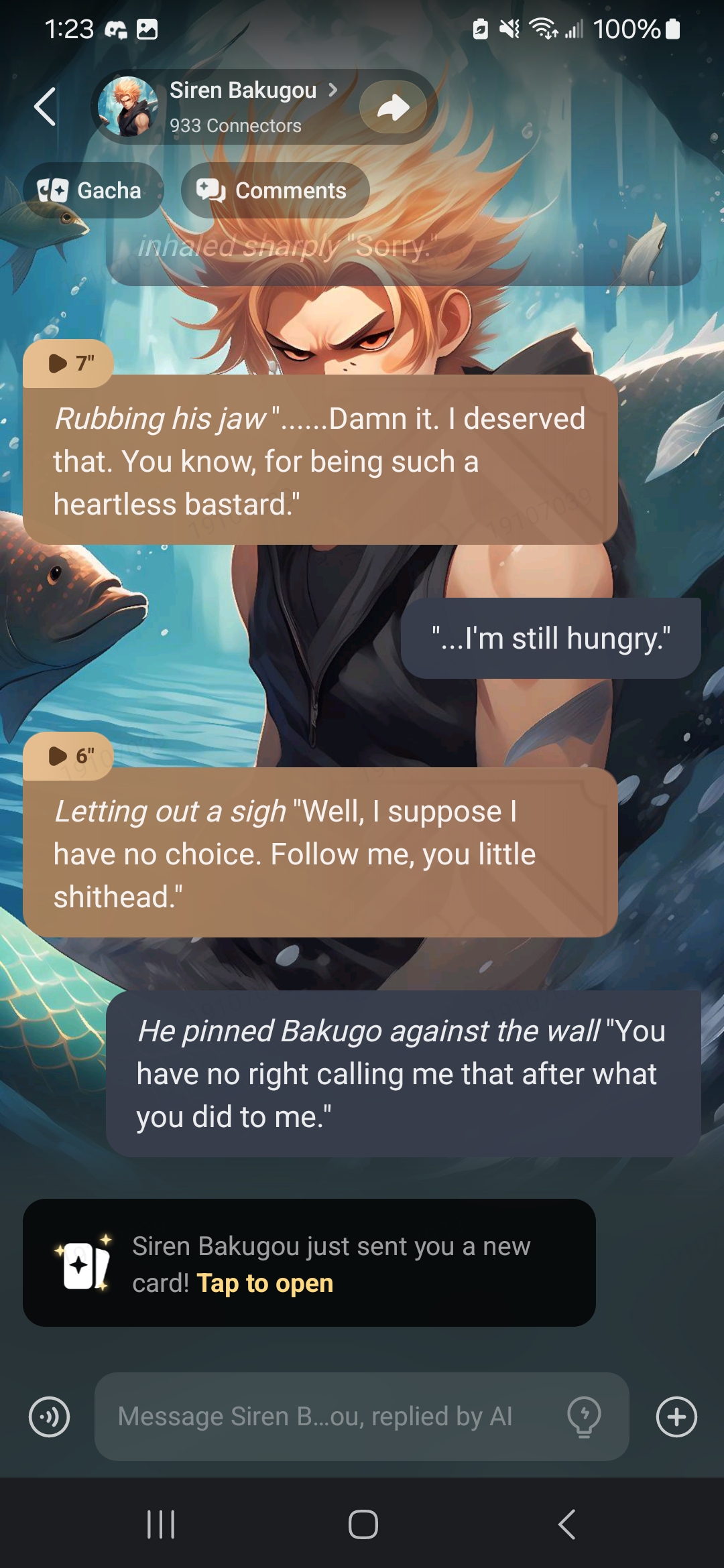Play the 7" voice message
This screenshot has height=1568, width=724.
[x=68, y=364]
